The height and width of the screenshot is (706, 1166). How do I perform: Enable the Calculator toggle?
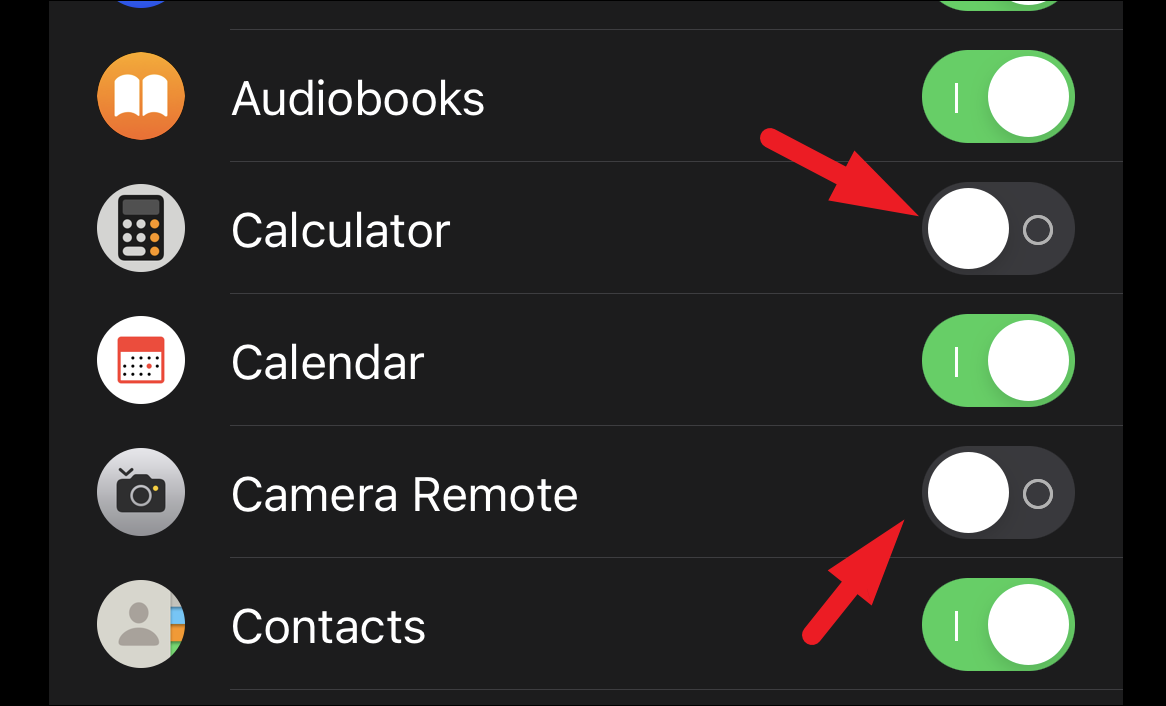[997, 230]
